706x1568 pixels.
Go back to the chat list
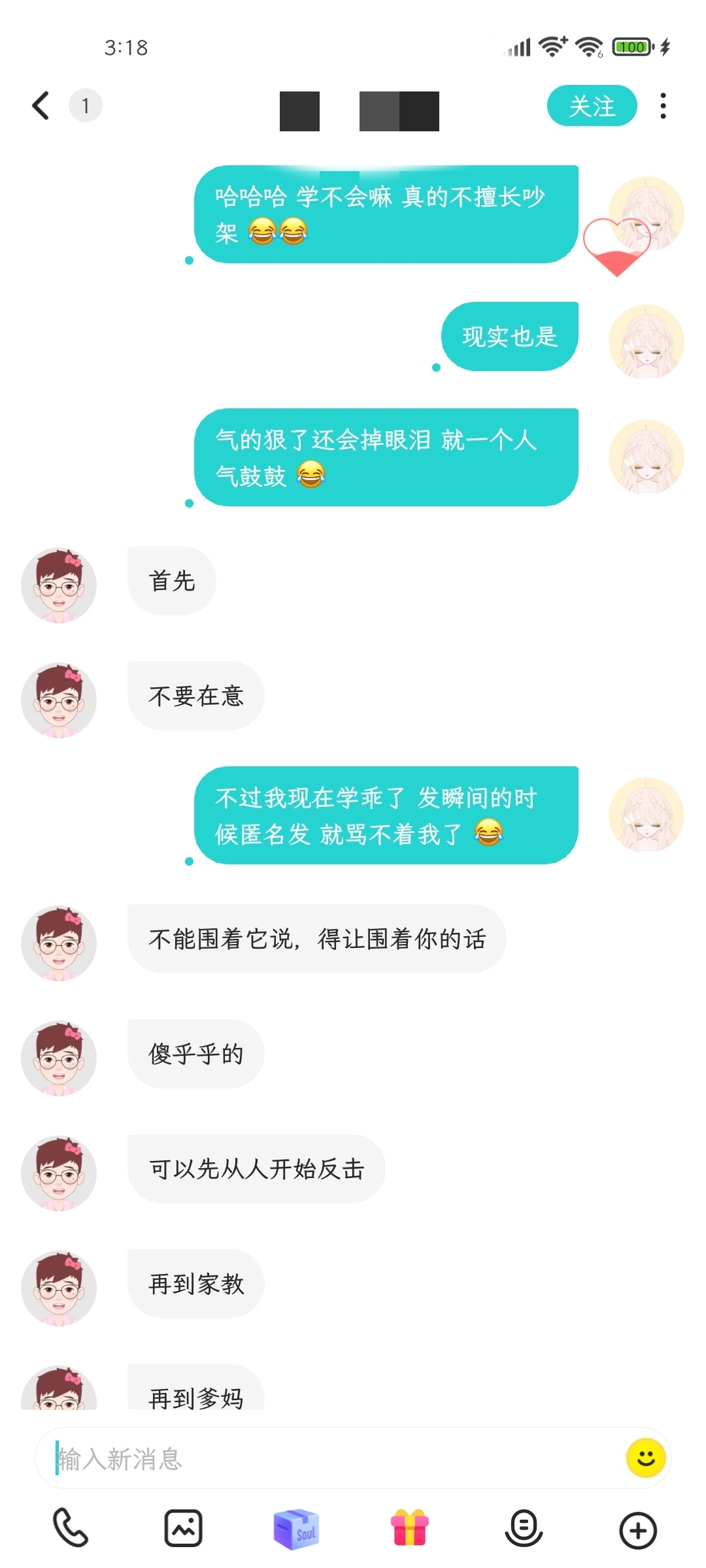click(41, 105)
